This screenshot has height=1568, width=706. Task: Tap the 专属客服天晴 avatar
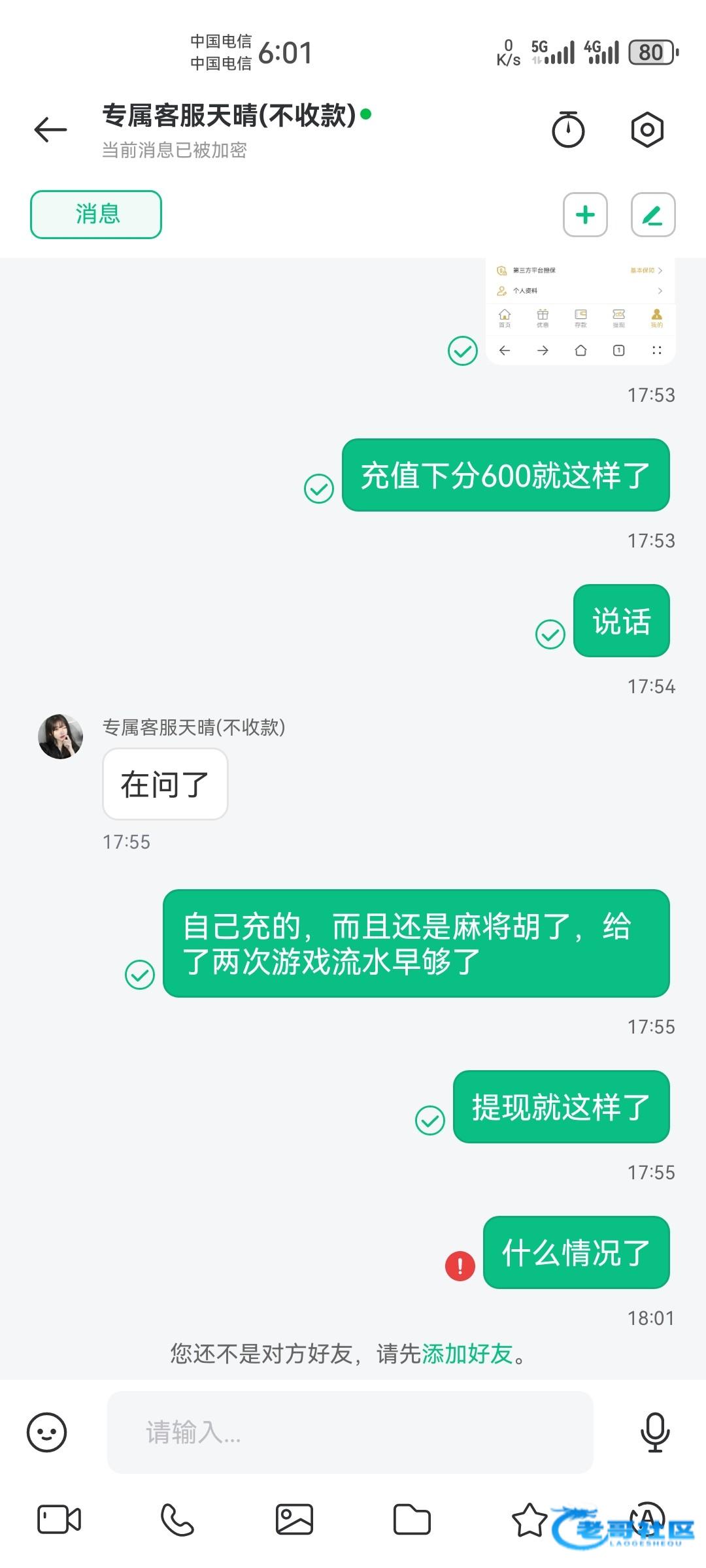(x=61, y=736)
